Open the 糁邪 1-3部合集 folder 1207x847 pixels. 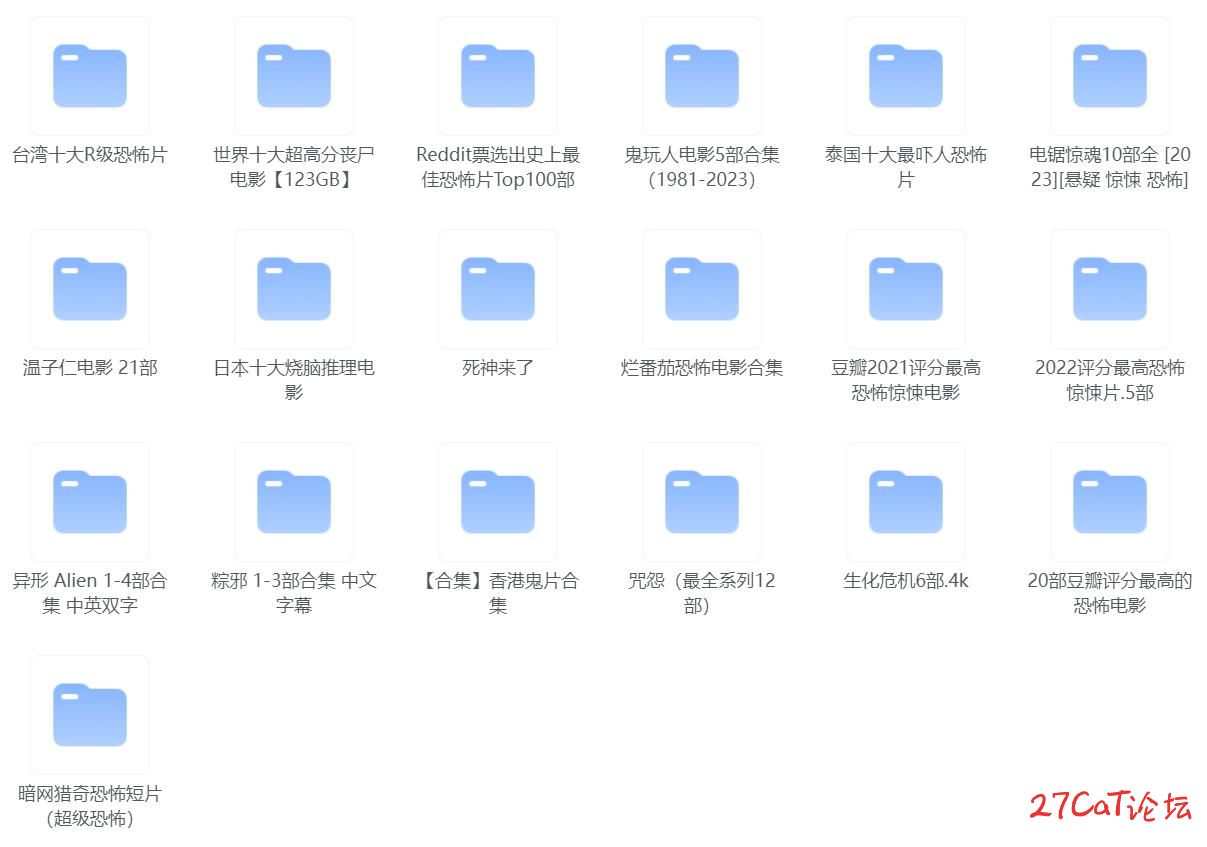294,502
